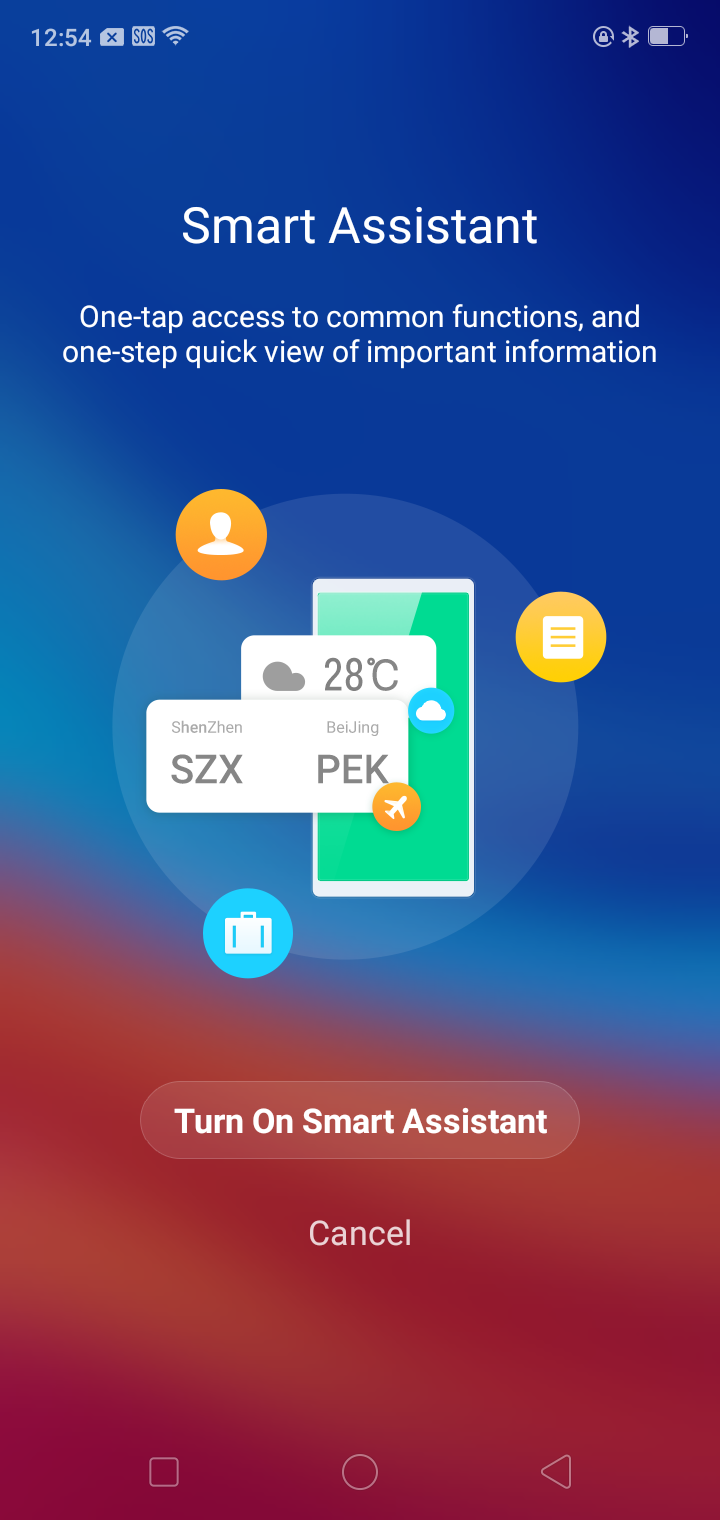Cancel the Smart Assistant setup
720x1520 pixels.
coord(360,1233)
